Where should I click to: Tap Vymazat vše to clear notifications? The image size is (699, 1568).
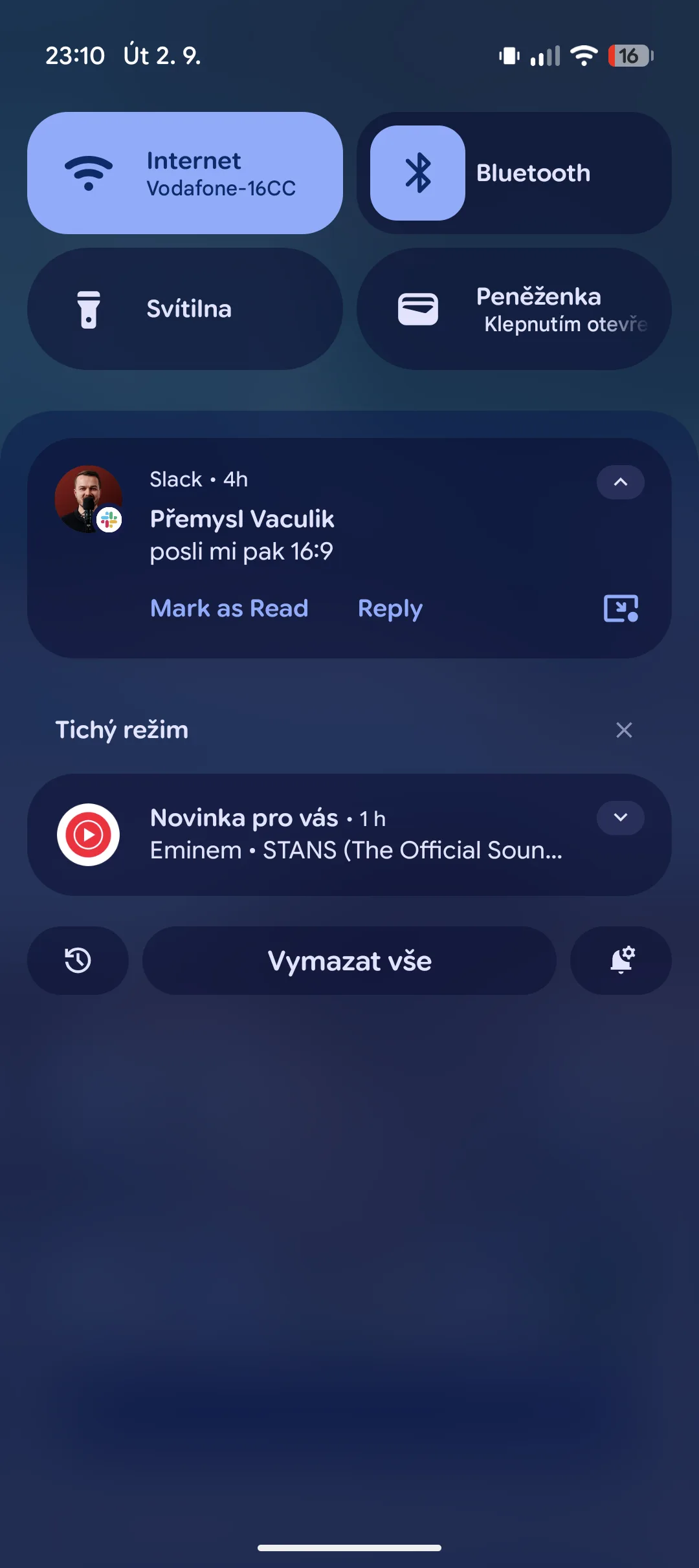(349, 961)
